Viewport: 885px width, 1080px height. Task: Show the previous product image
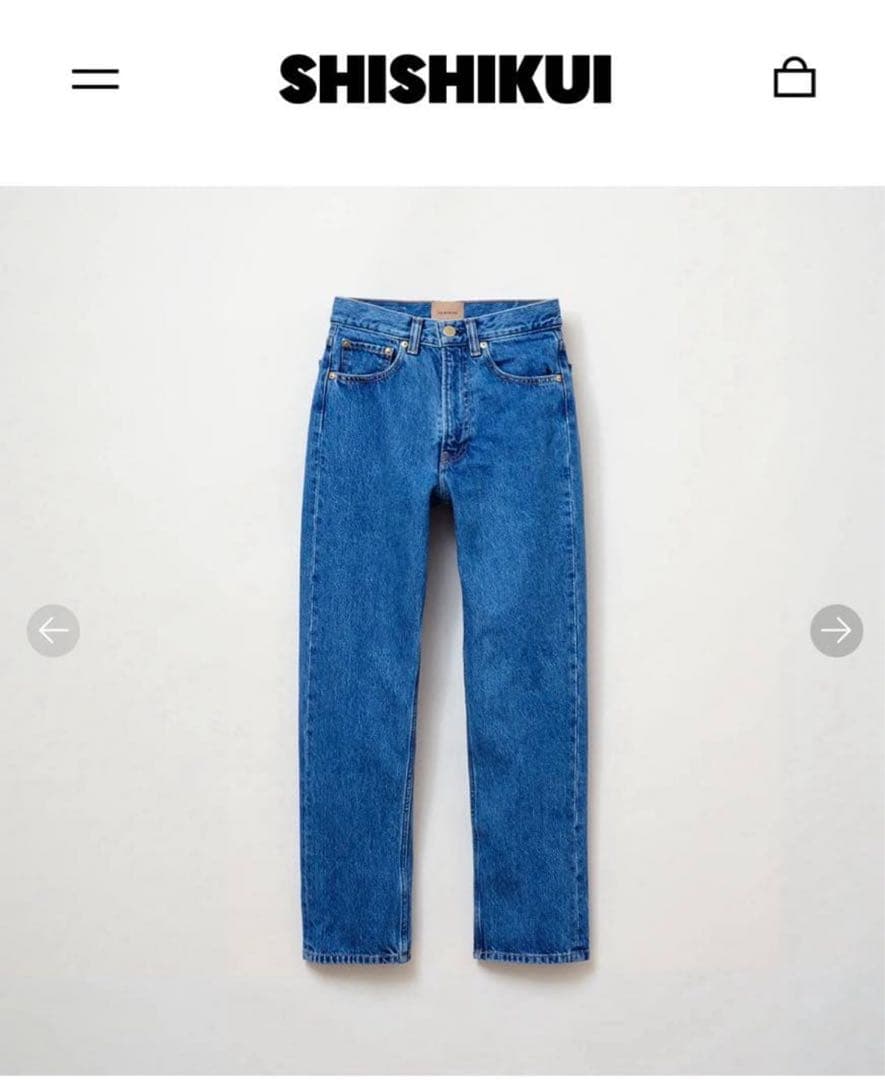(53, 630)
